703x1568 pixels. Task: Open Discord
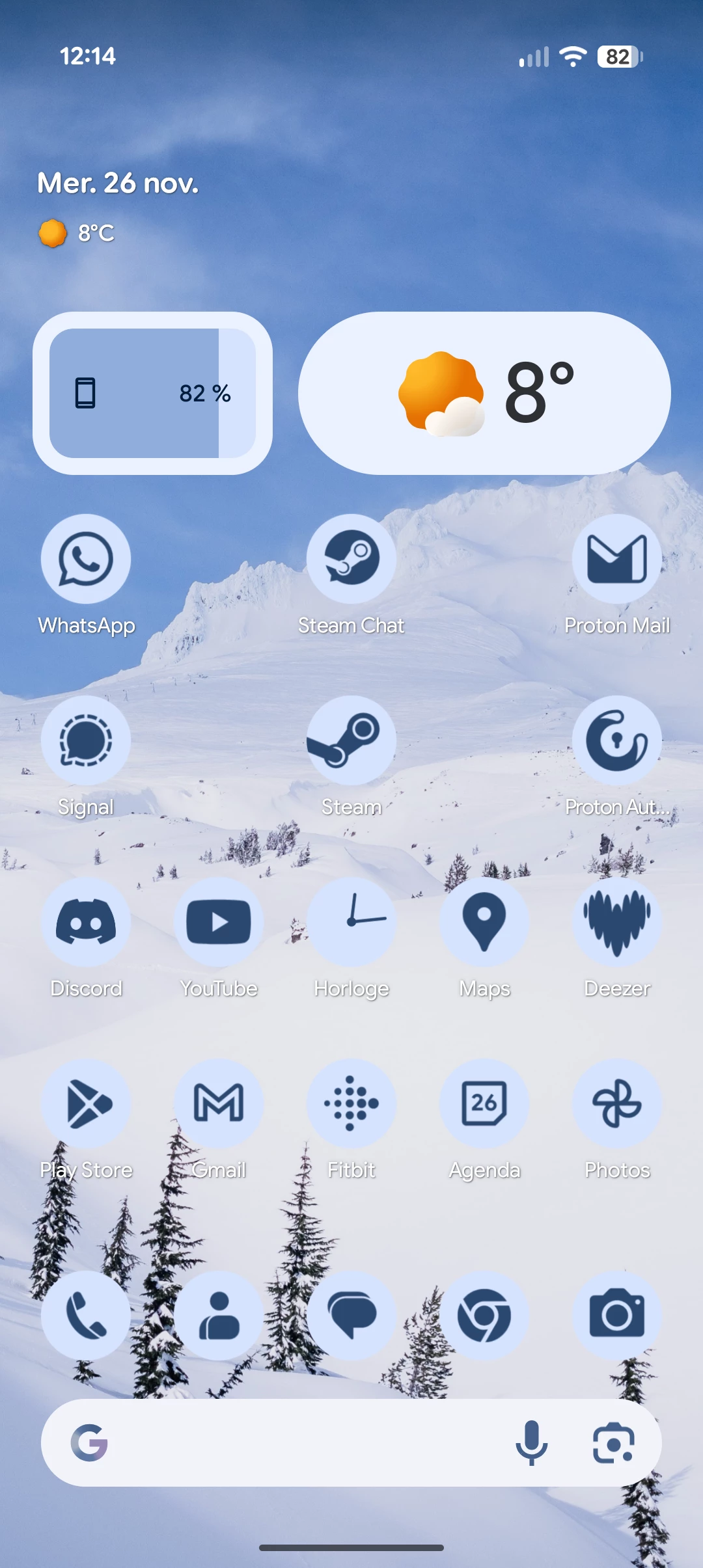[86, 922]
